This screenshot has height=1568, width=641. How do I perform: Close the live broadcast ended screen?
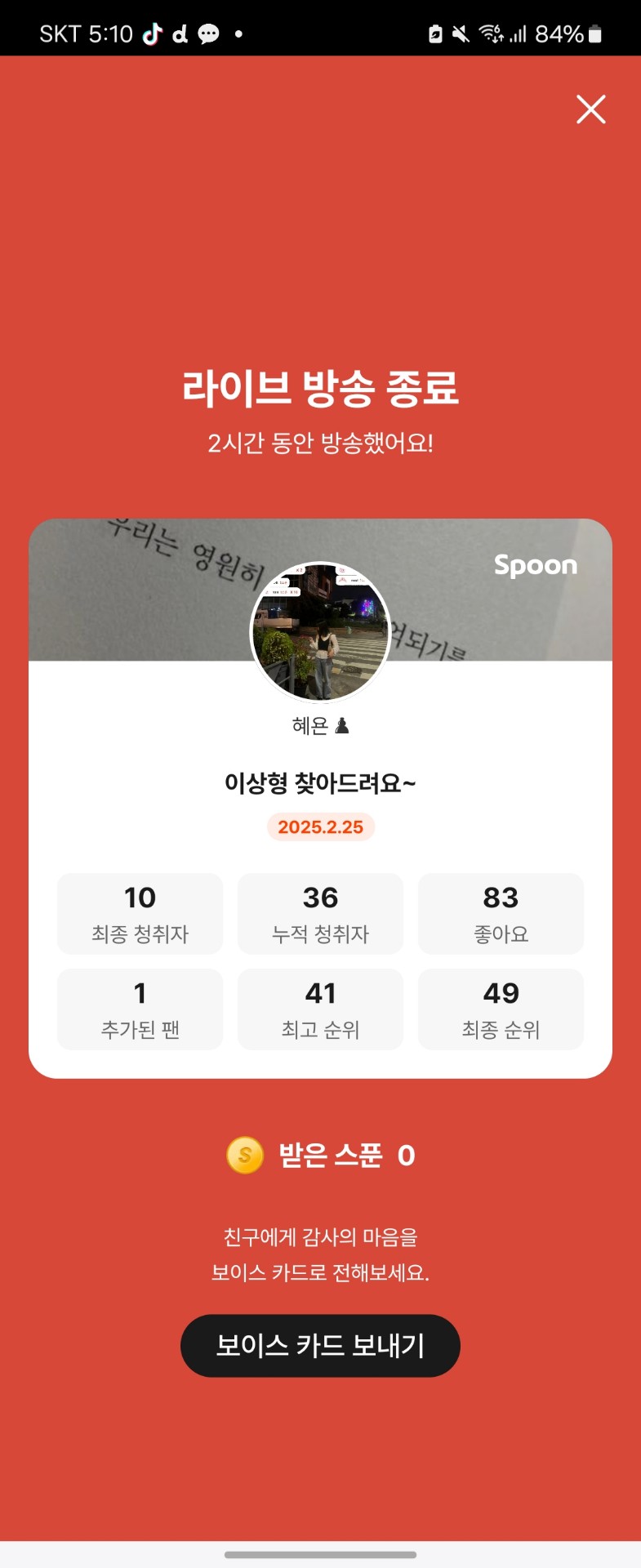(x=590, y=109)
